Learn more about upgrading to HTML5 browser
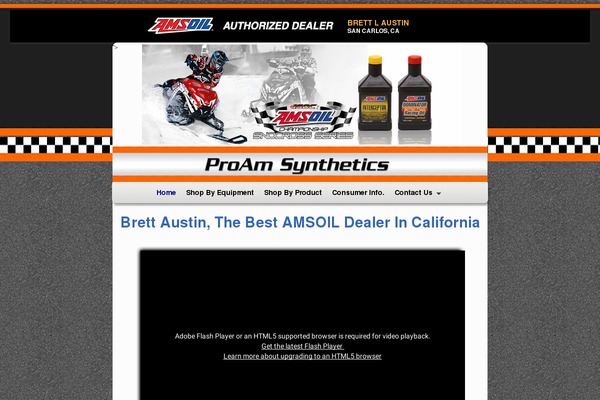 click(302, 356)
